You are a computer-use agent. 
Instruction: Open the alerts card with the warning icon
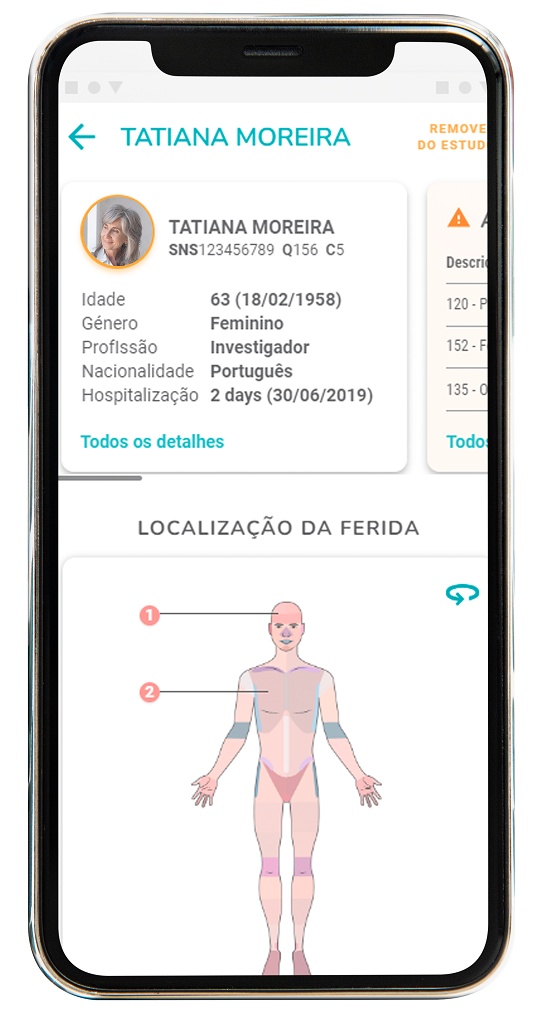457,327
